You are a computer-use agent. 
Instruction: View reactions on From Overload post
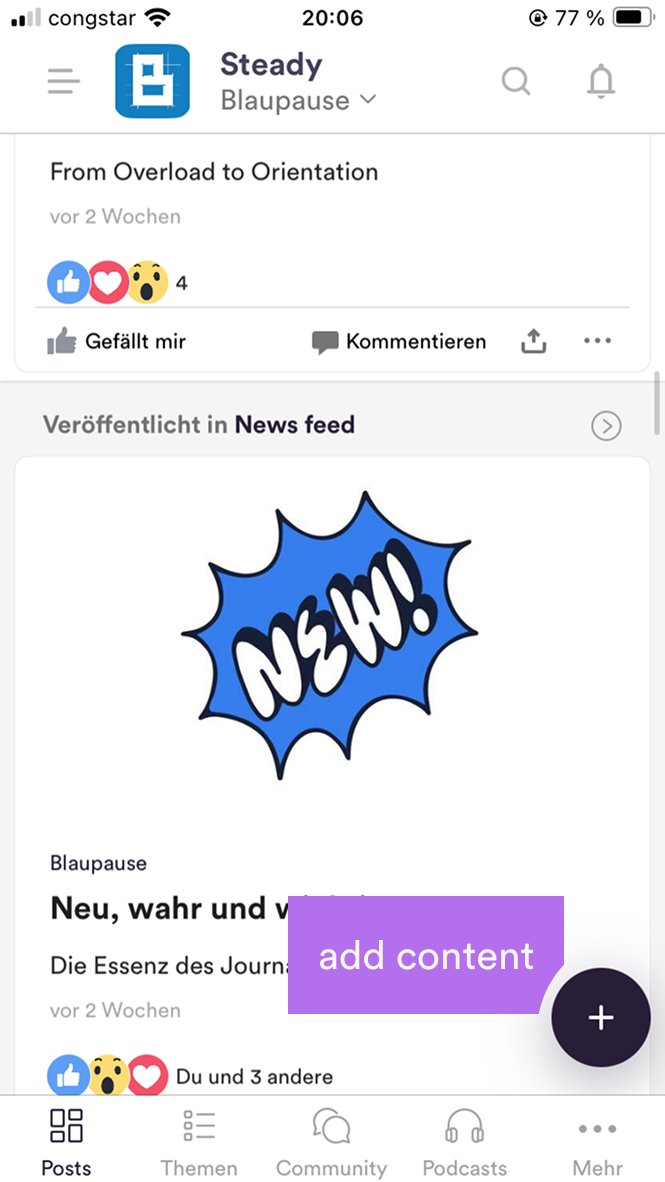click(118, 283)
